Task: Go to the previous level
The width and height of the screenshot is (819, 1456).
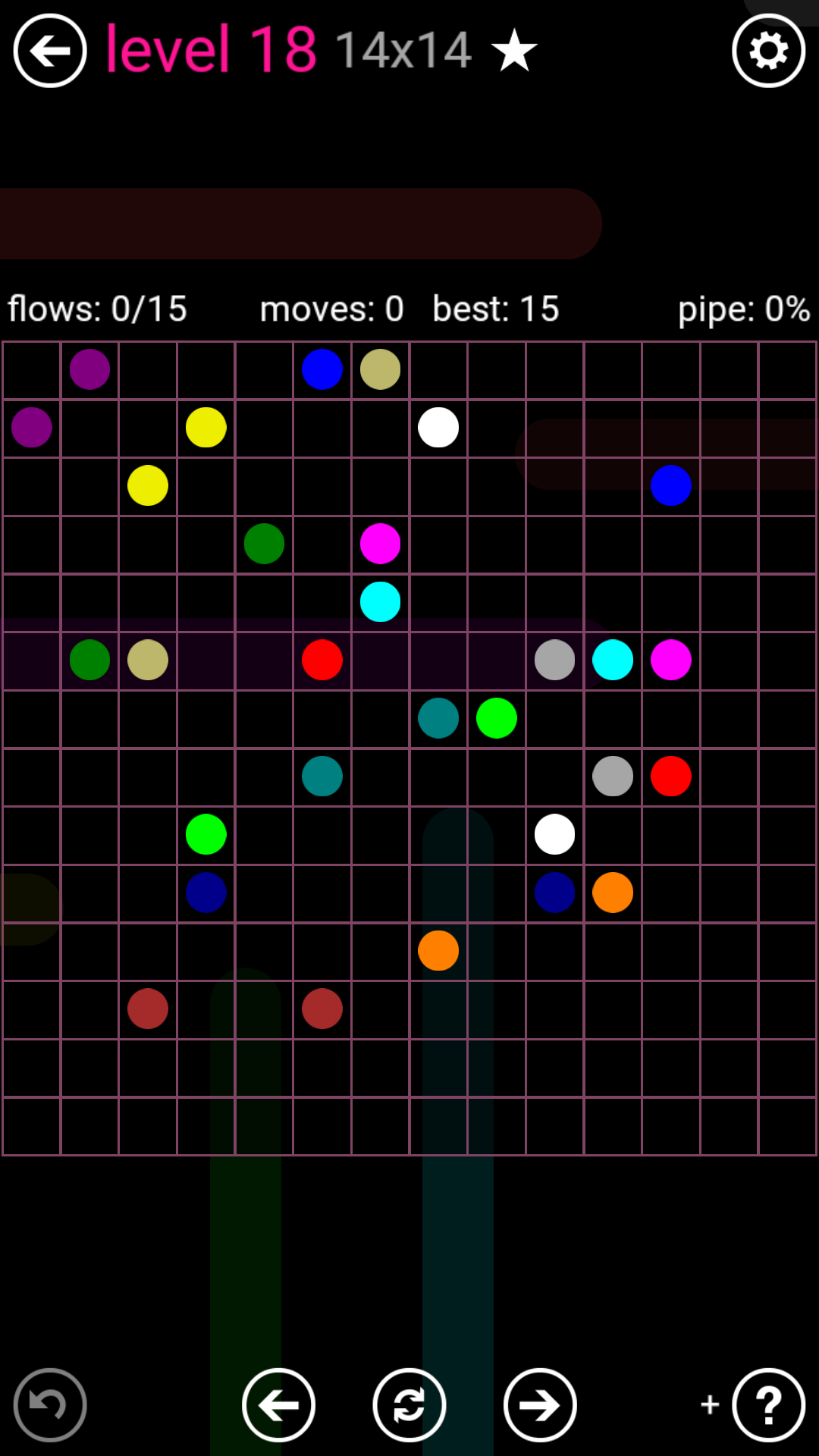Action: click(x=278, y=1405)
